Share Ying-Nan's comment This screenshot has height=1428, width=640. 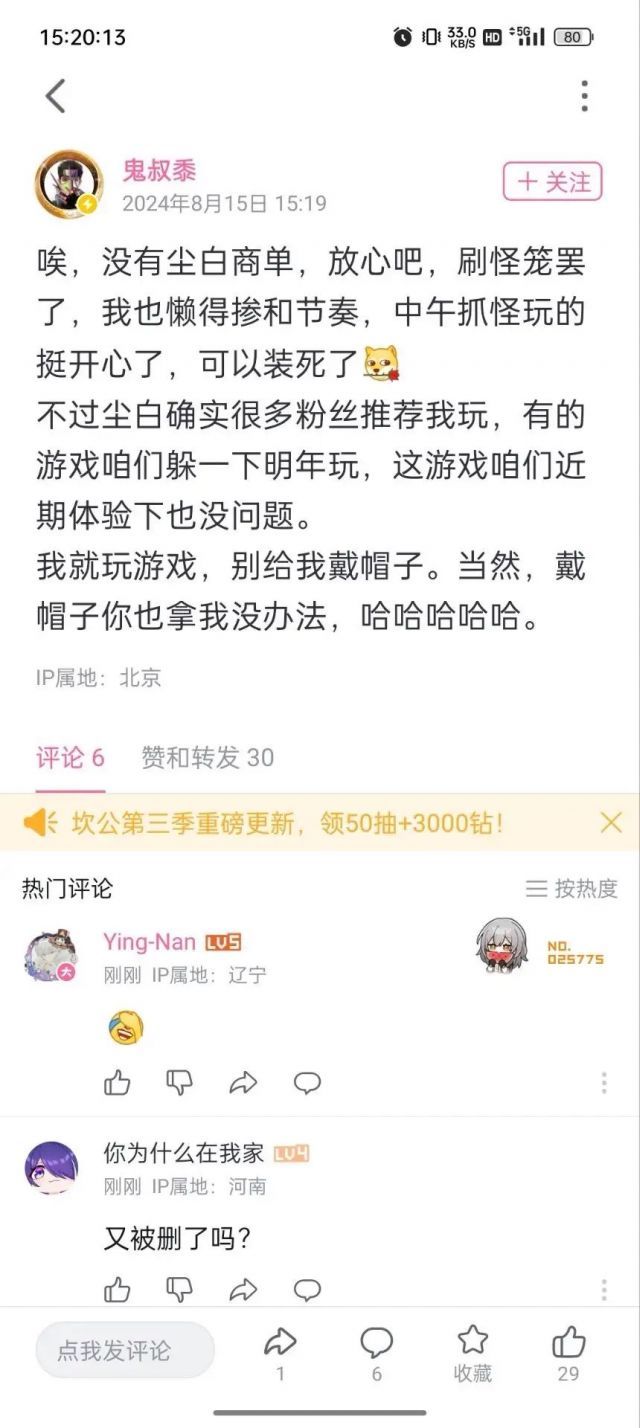coord(243,1083)
